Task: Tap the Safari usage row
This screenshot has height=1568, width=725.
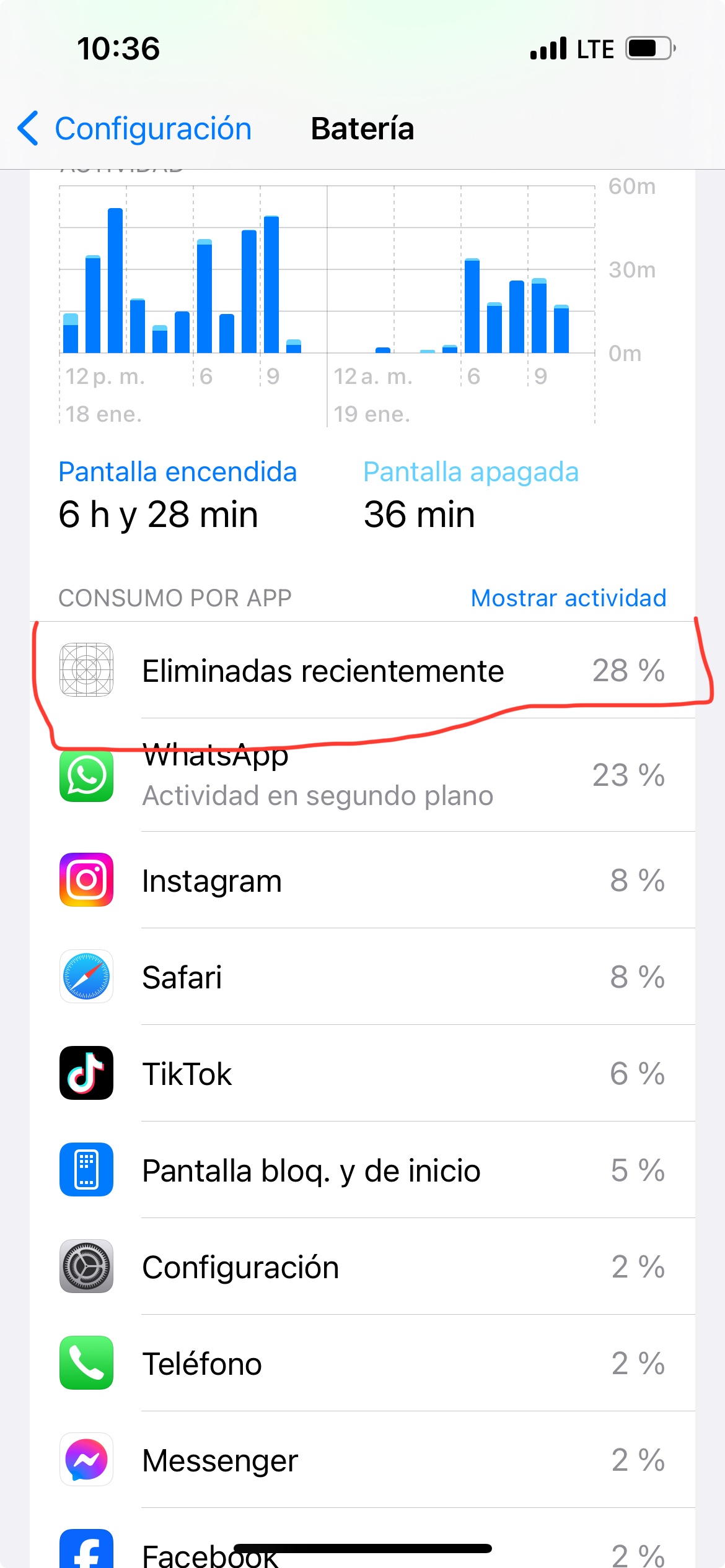Action: (x=362, y=977)
